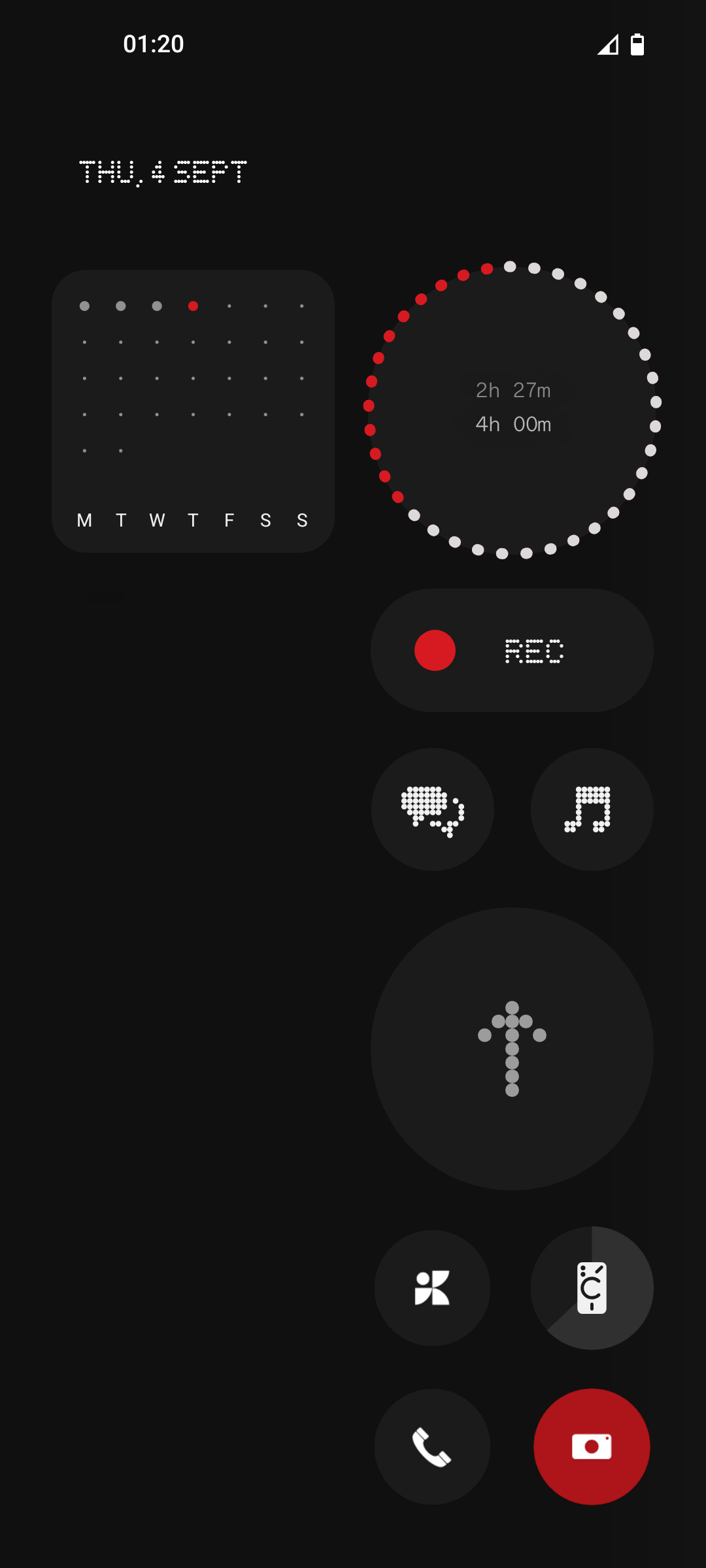Open the compass arrow widget

pyautogui.click(x=512, y=1049)
